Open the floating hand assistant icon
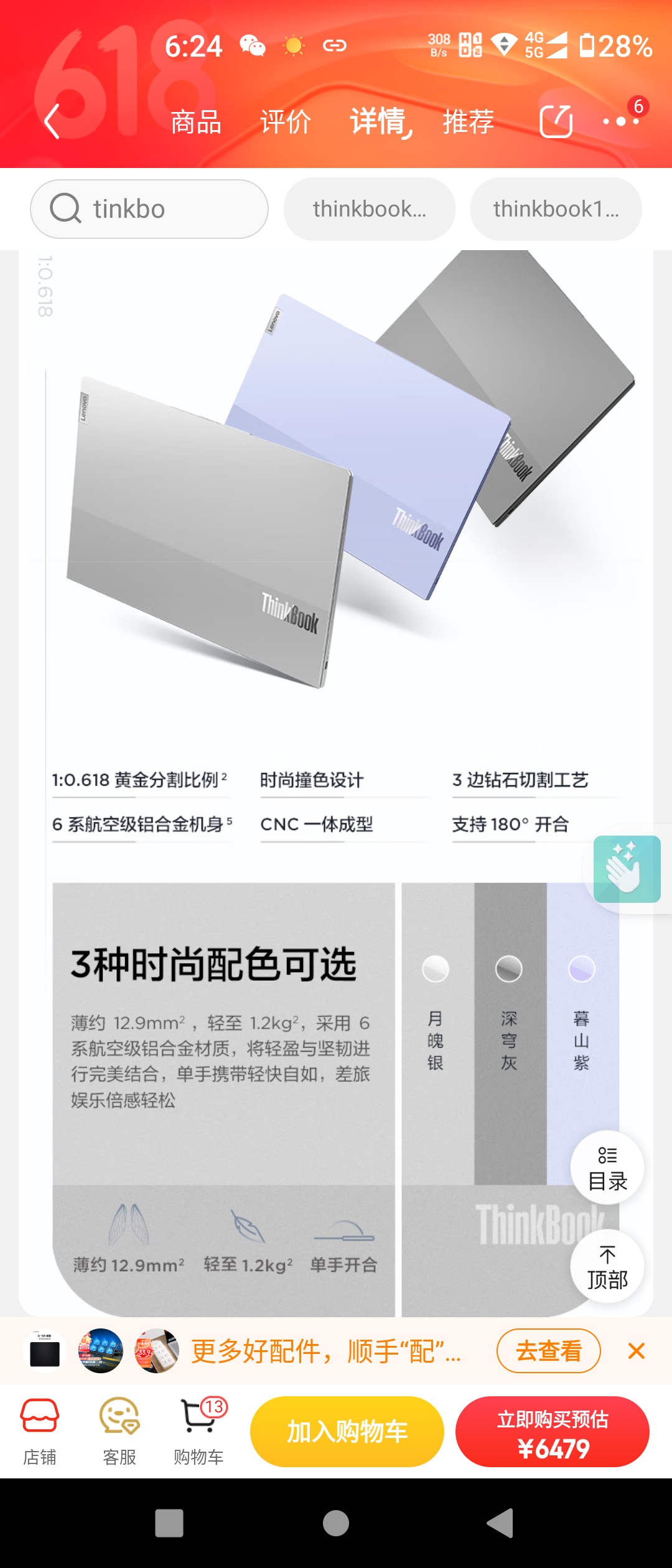 pyautogui.click(x=627, y=869)
